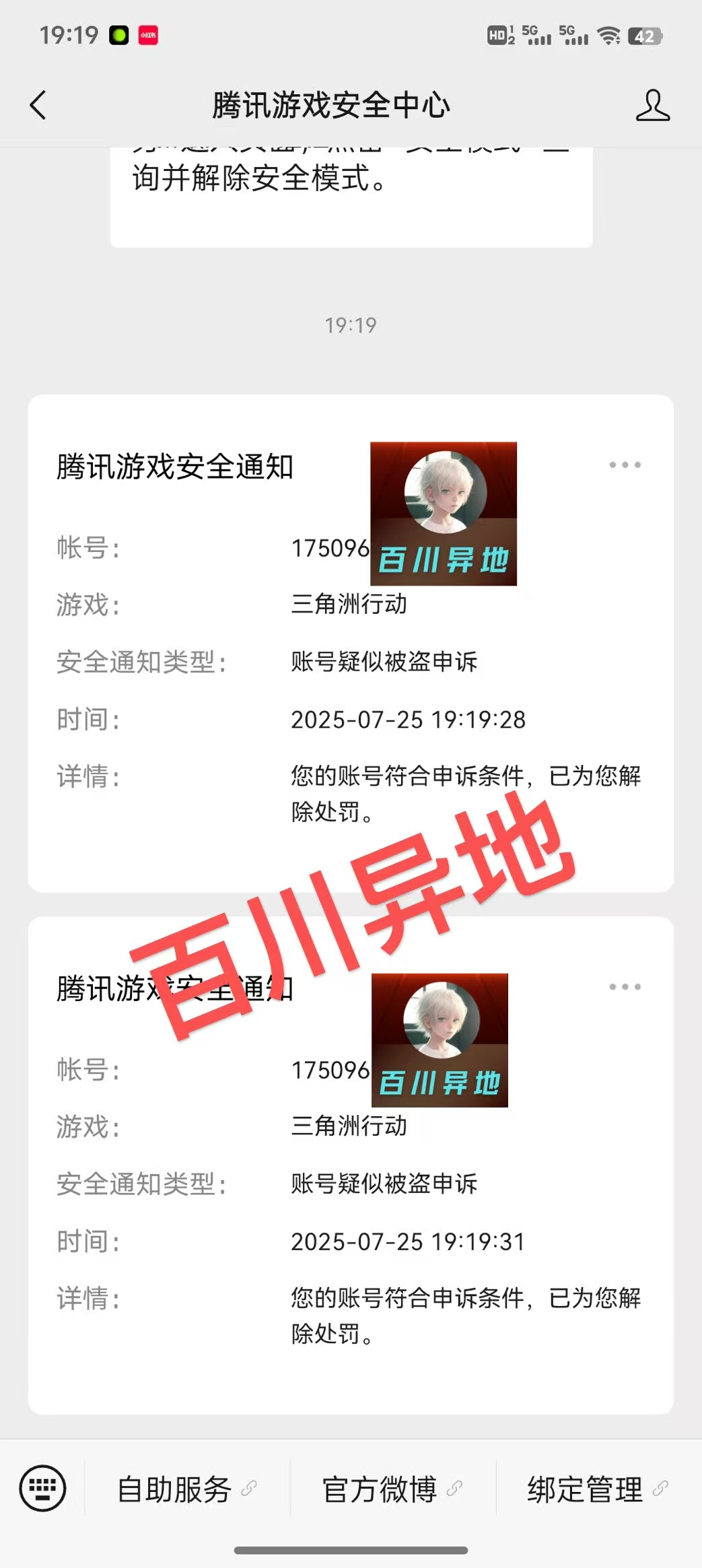Select 绑定管理 at the bottom
Image resolution: width=702 pixels, height=1568 pixels.
(x=597, y=1489)
